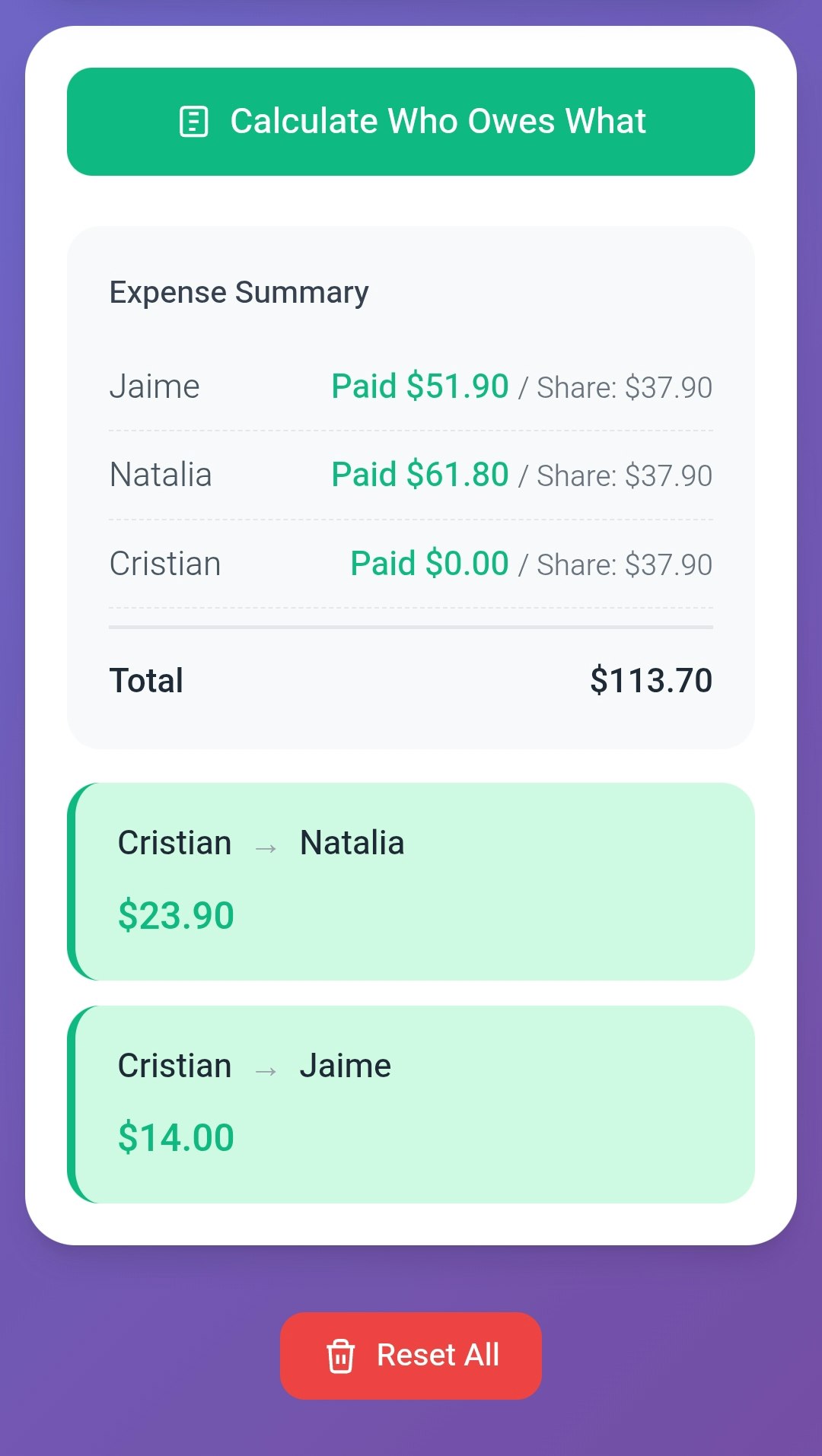Select Cristian's name in the expense summary
Screen dimensions: 822x1456
(165, 563)
